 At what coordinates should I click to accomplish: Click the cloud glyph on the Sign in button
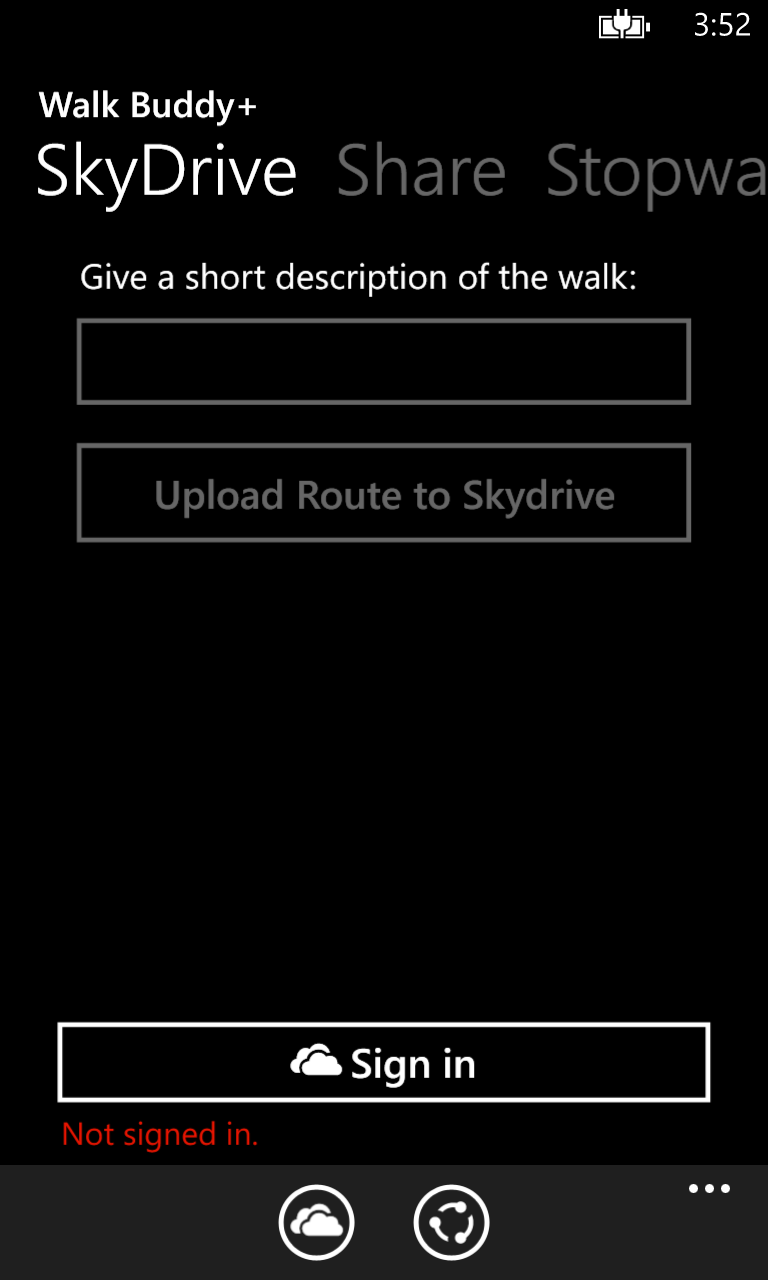pos(315,1062)
